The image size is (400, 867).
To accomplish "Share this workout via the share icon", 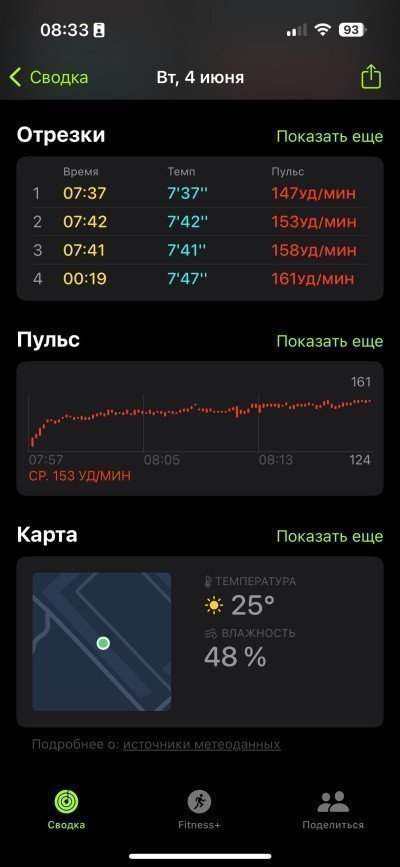I will pyautogui.click(x=371, y=77).
